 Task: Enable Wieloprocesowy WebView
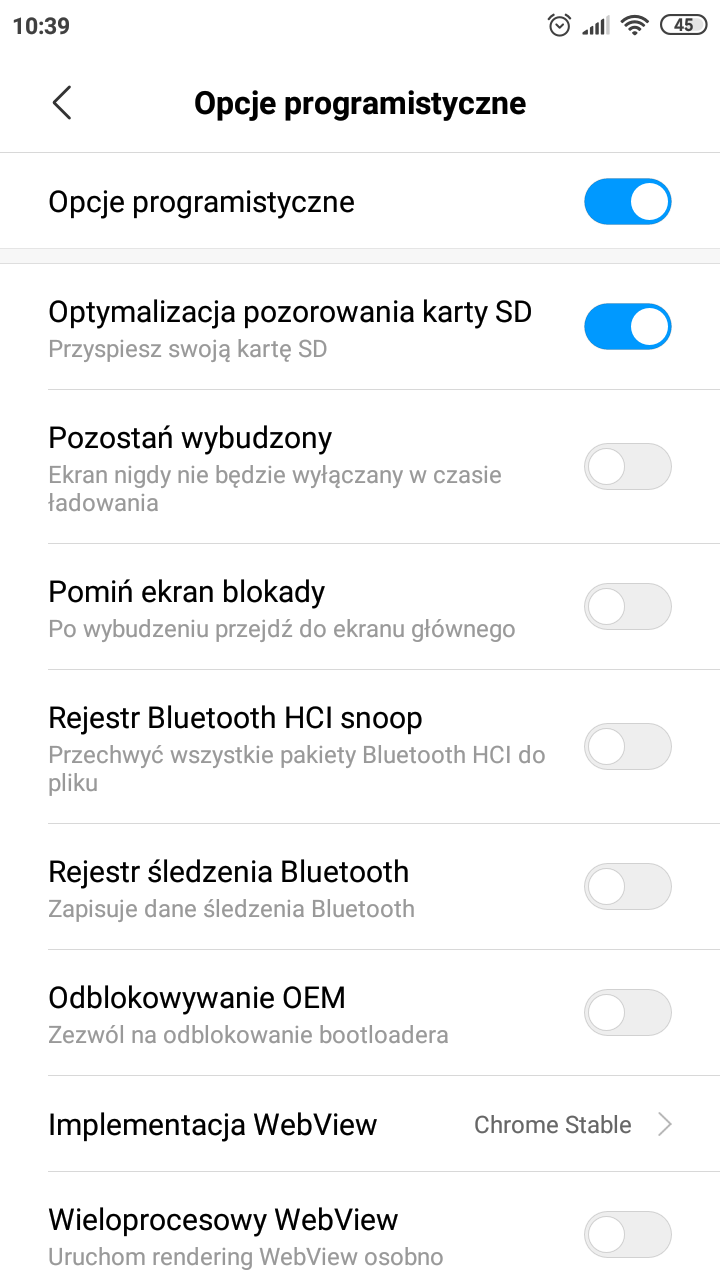(x=627, y=1235)
